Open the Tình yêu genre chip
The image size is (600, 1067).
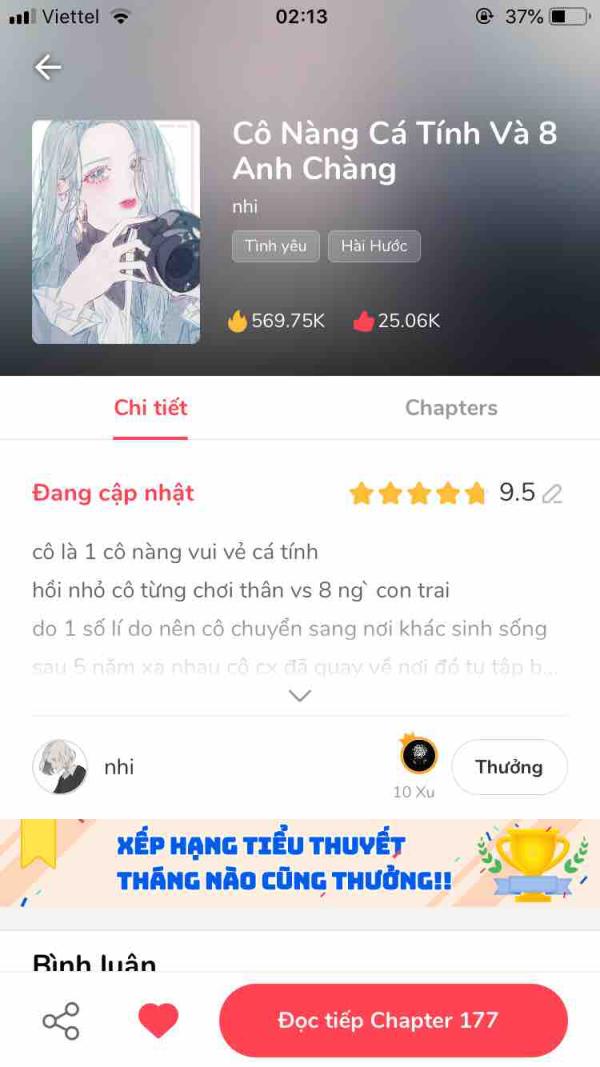coord(276,246)
